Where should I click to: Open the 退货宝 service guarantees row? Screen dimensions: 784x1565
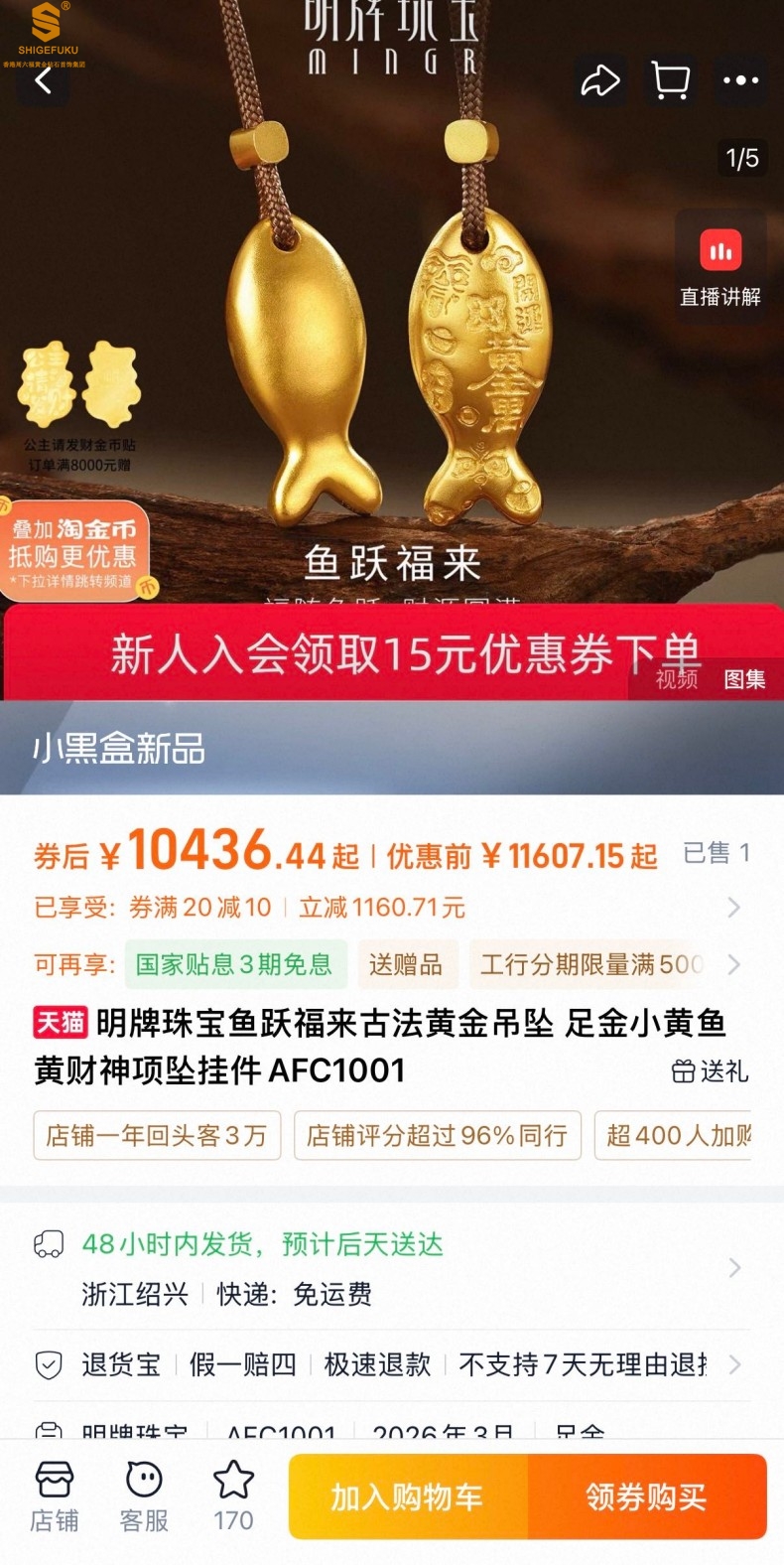point(392,1364)
